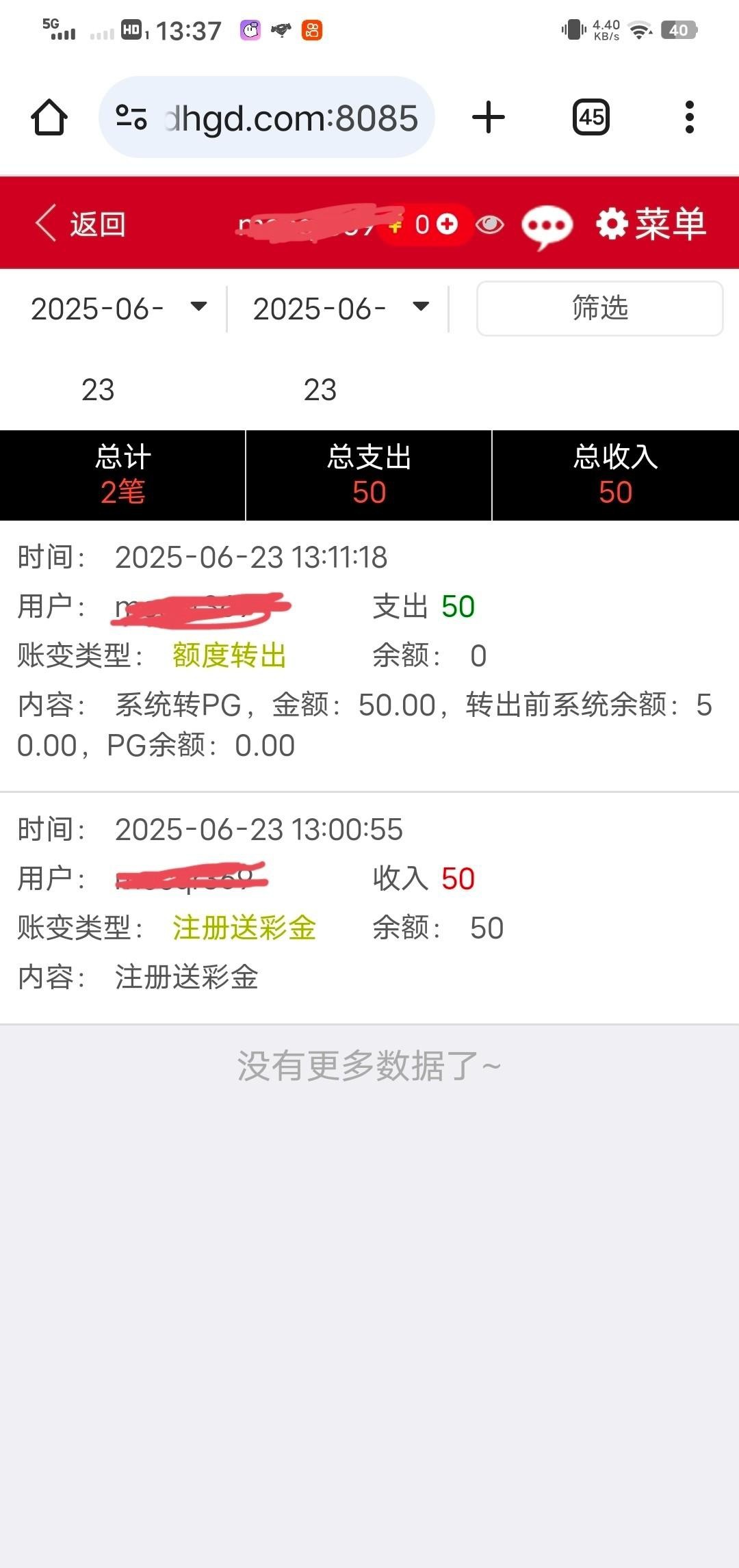
Task: Tap the 筛选 filter button
Action: [x=599, y=309]
